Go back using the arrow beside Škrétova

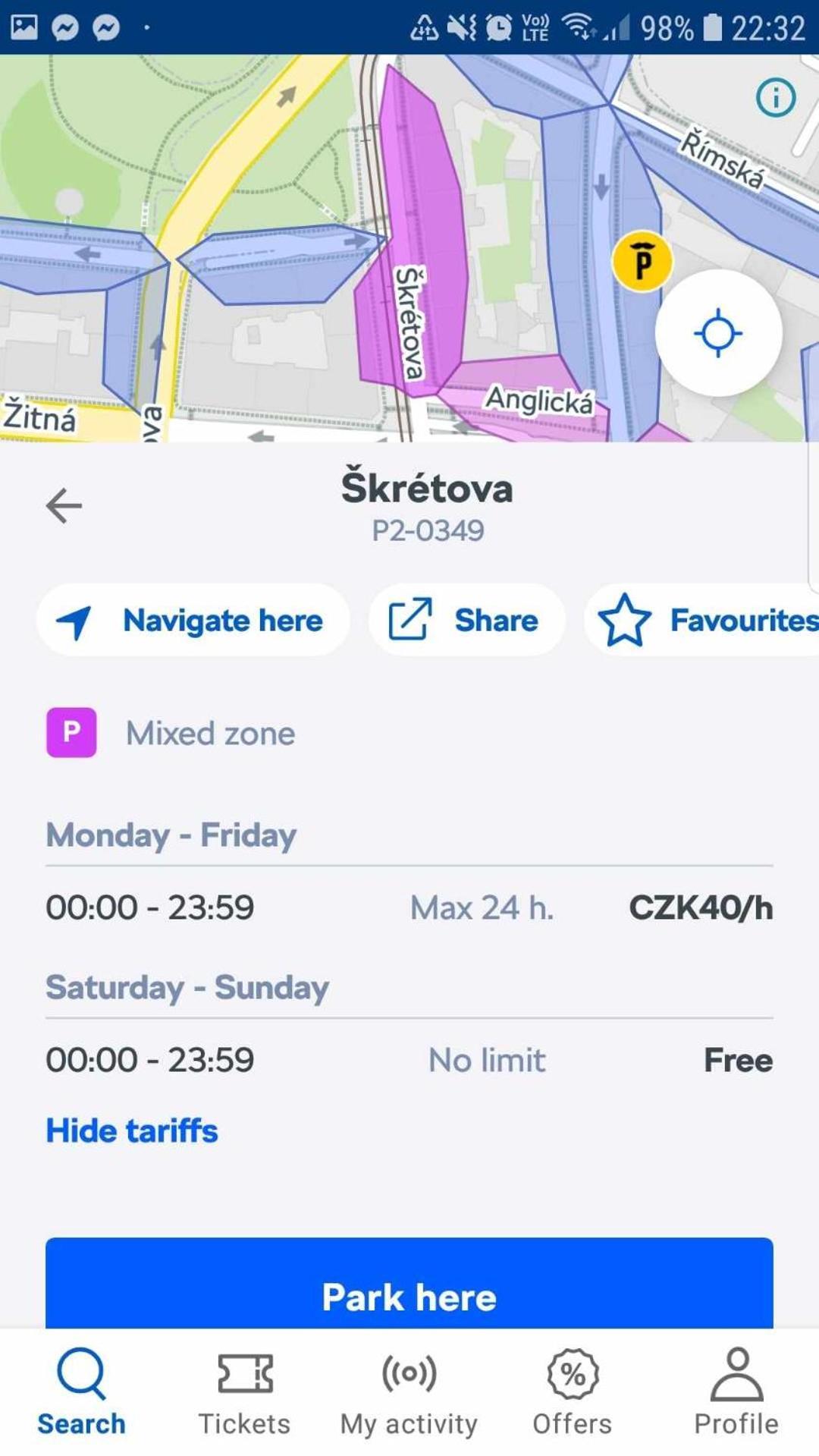[64, 506]
